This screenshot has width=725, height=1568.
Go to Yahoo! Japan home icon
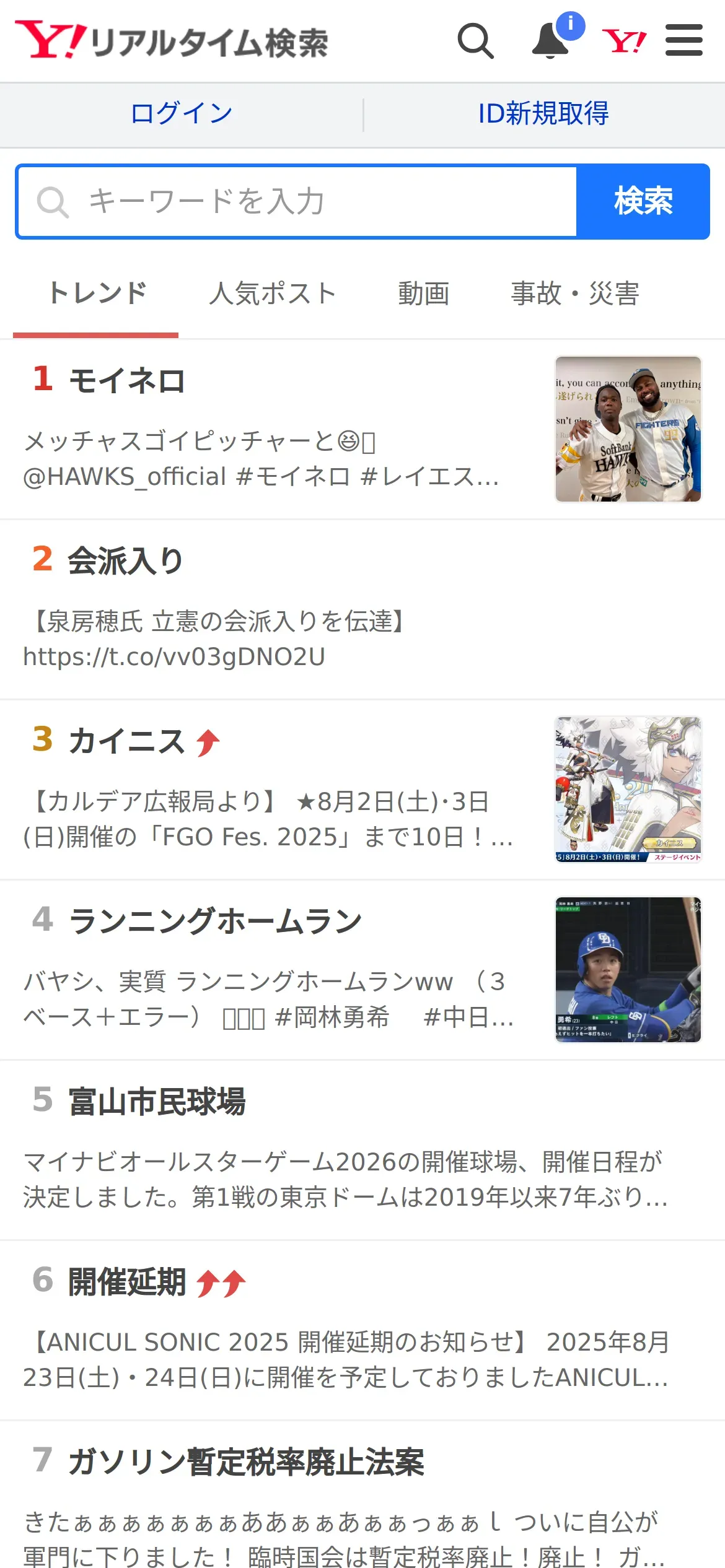point(623,41)
